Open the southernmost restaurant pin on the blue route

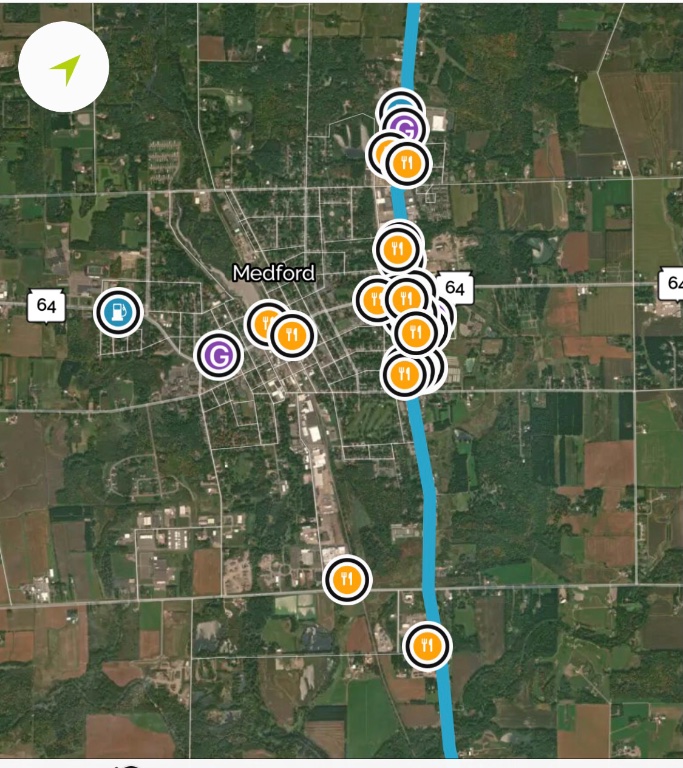coord(427,646)
